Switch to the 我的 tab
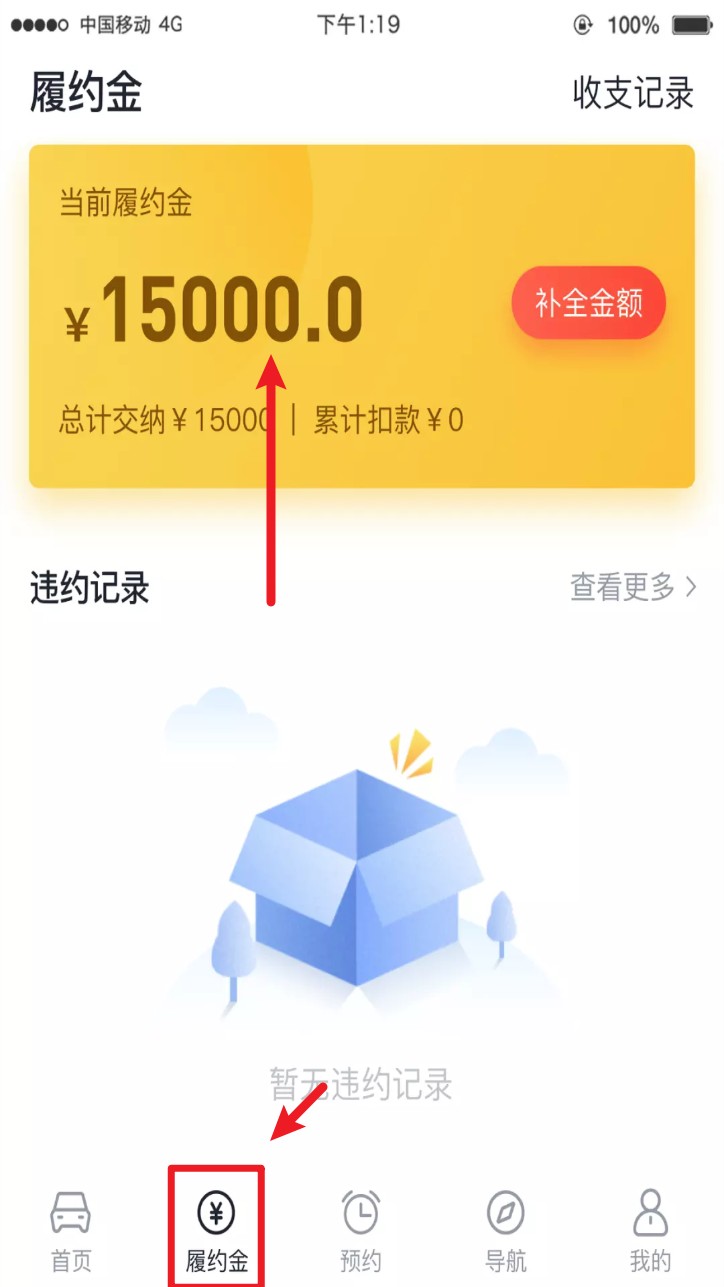This screenshot has width=724, height=1287. click(650, 1231)
